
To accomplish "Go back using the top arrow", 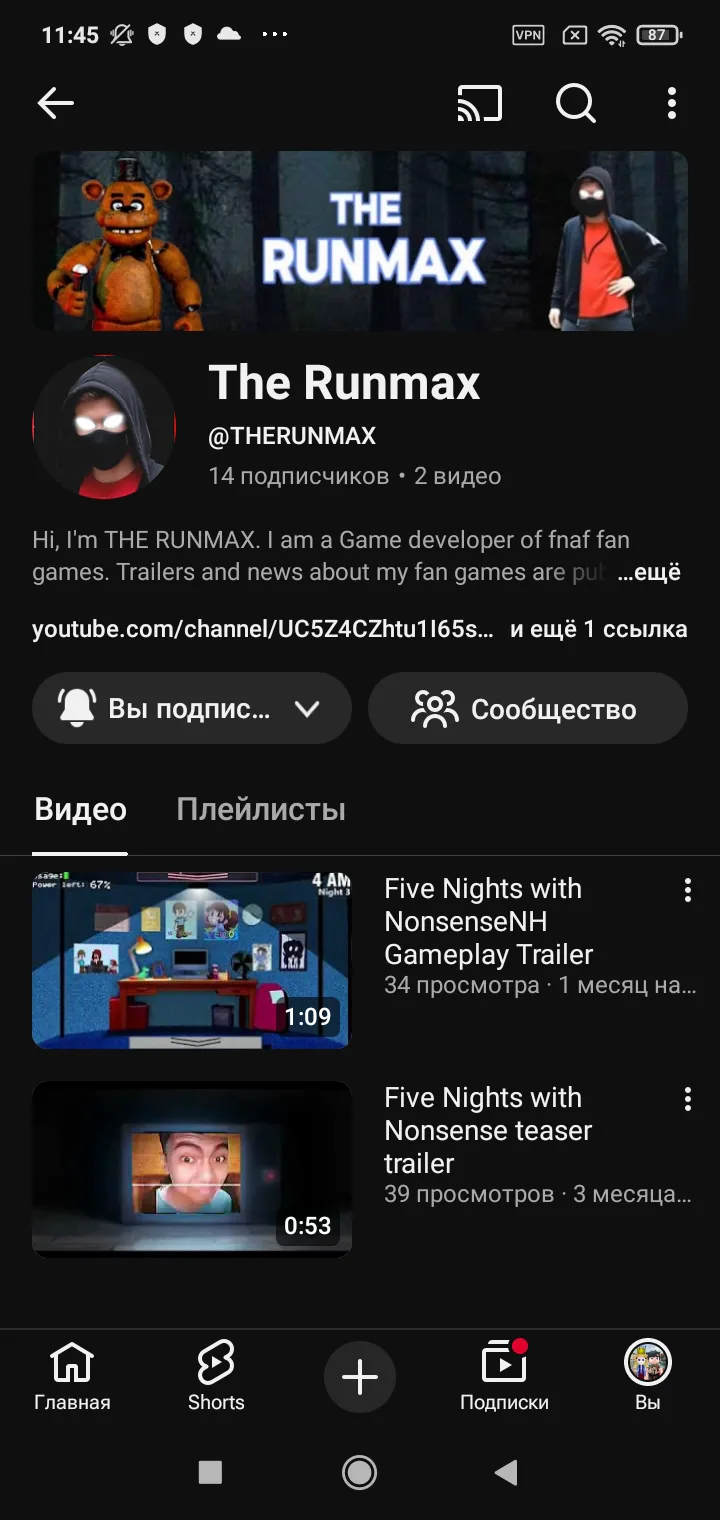I will tap(56, 103).
